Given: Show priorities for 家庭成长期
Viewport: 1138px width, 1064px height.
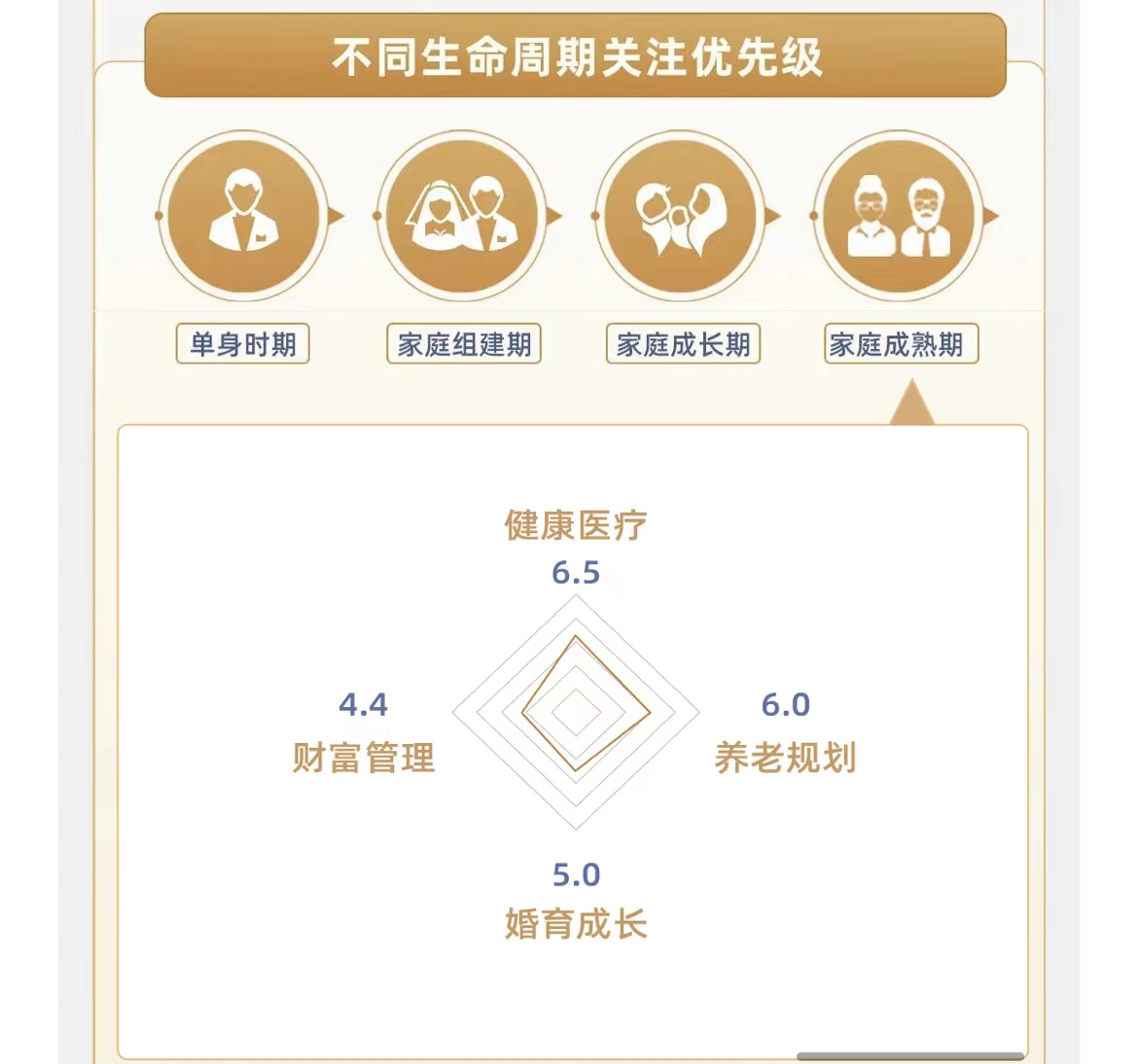Looking at the screenshot, I should click(683, 344).
